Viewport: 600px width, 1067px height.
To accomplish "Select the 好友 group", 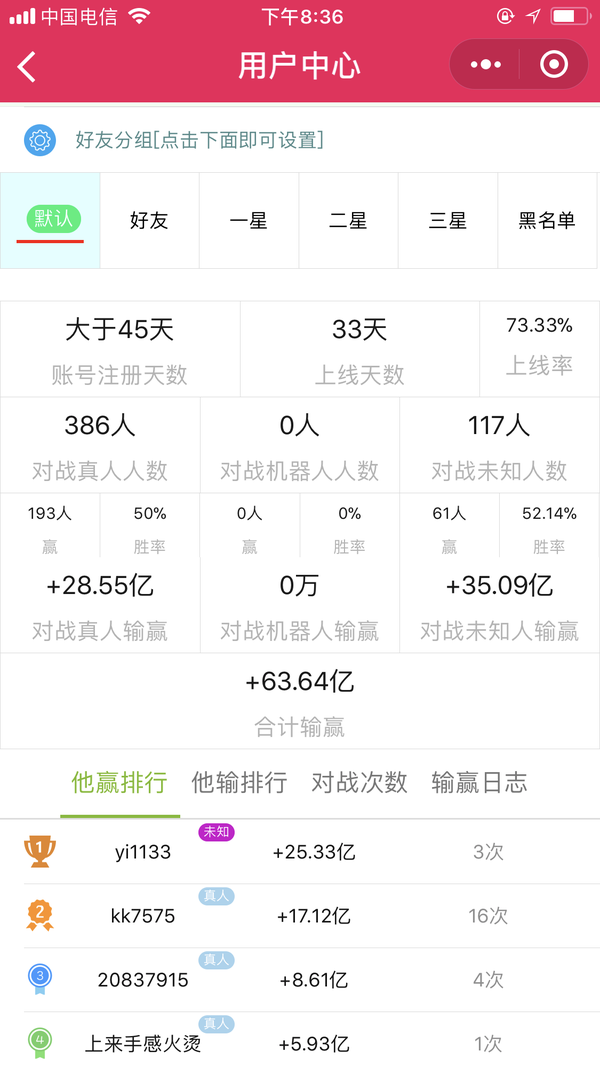I will [150, 220].
